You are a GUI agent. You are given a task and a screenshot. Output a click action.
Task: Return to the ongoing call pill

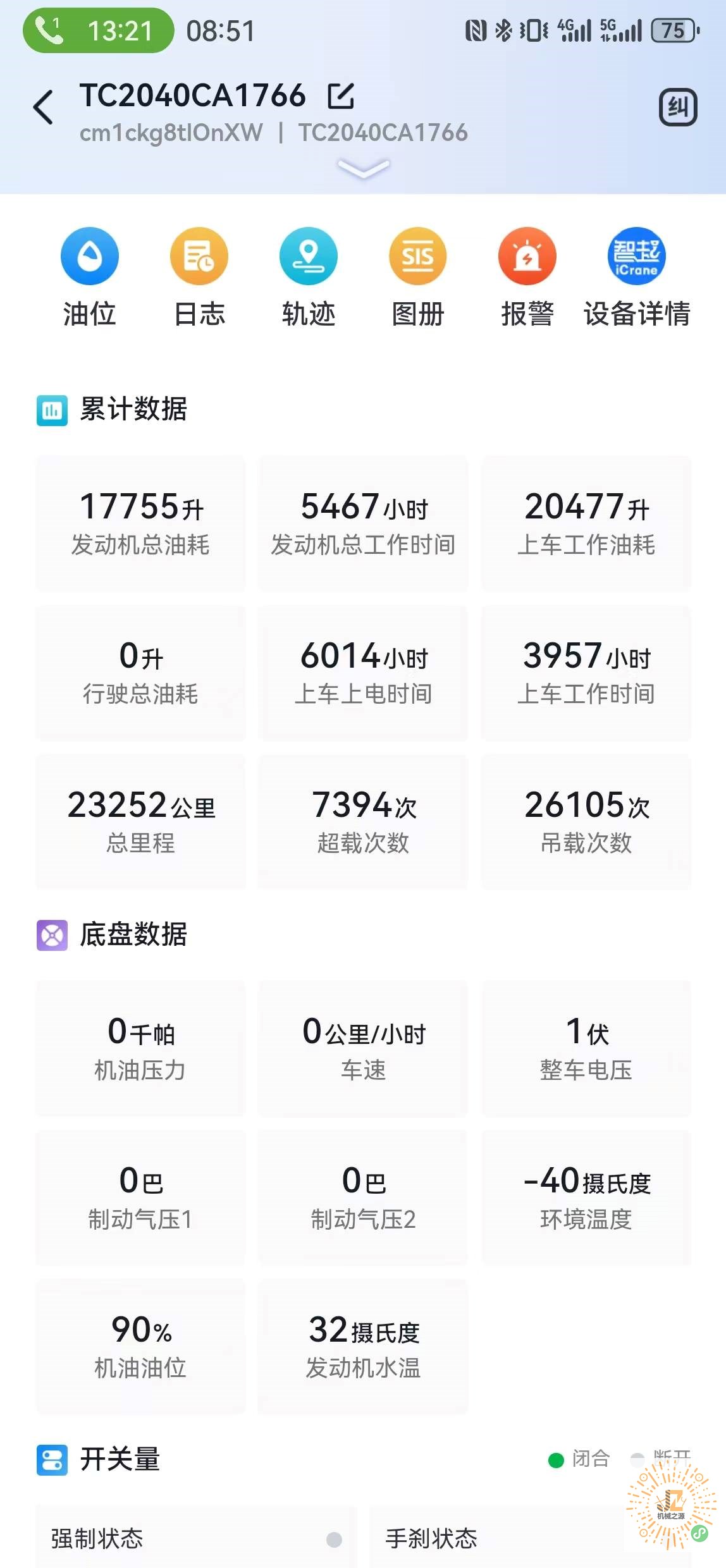(x=99, y=30)
